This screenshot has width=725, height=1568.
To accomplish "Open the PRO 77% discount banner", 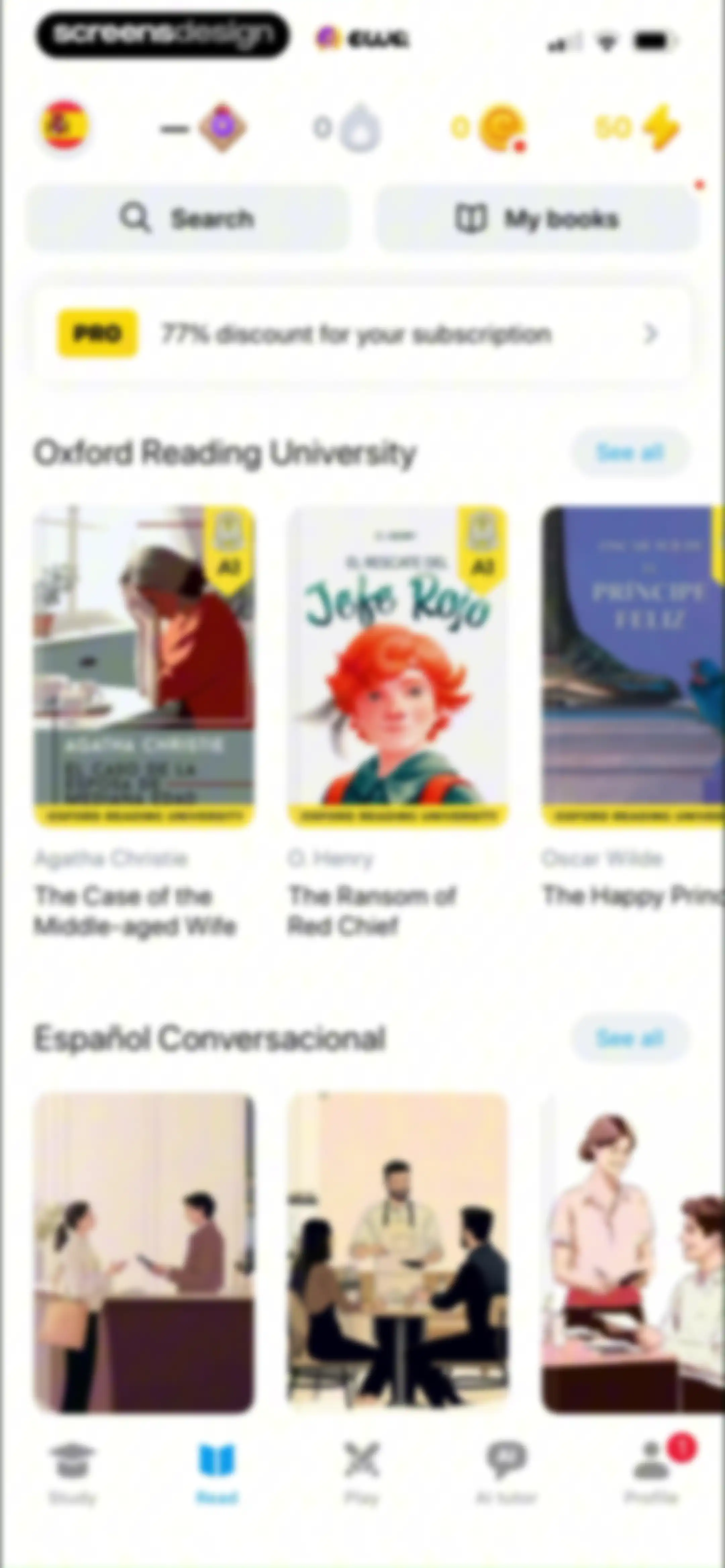I will [x=362, y=333].
